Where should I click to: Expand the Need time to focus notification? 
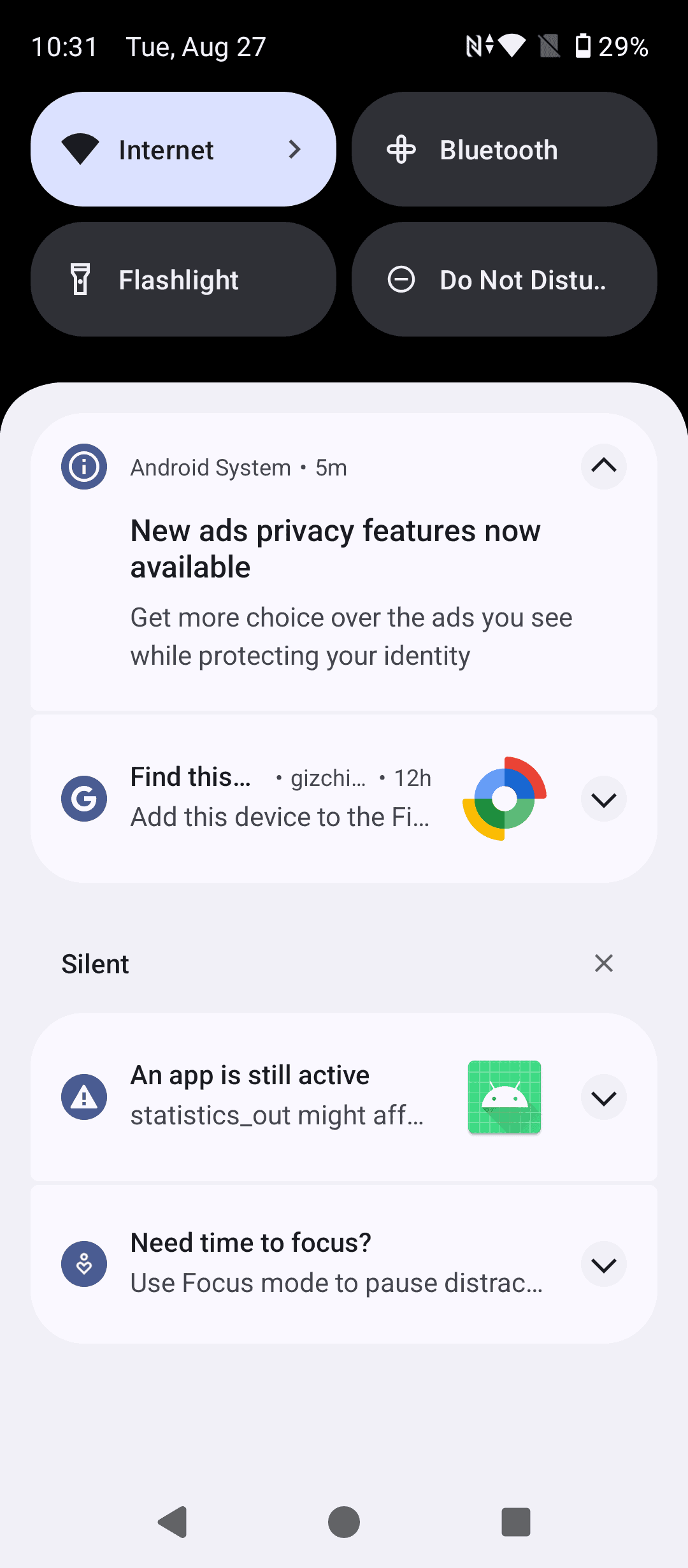point(603,1264)
